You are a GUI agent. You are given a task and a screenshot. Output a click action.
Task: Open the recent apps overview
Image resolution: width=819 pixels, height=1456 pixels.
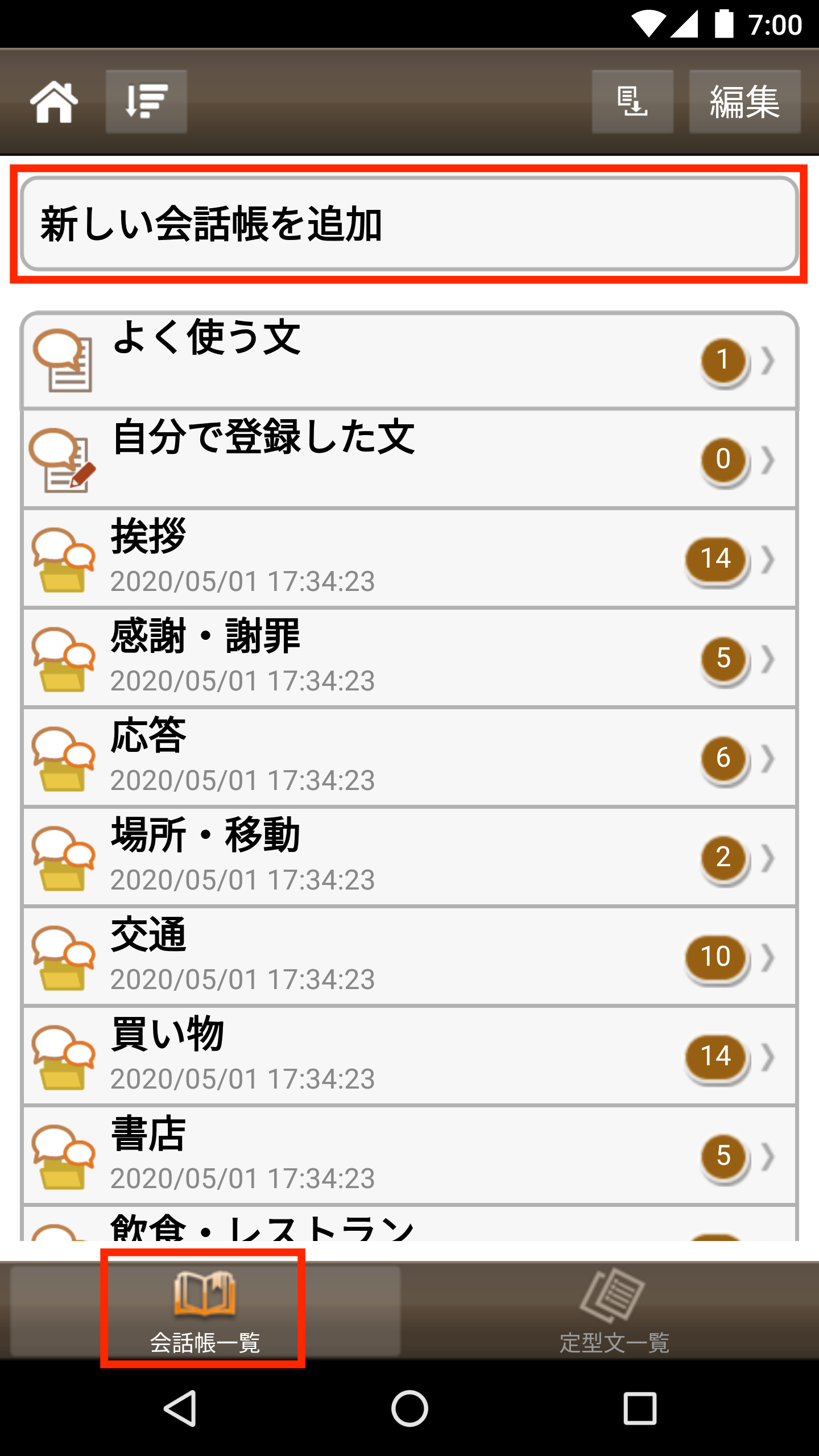[640, 1408]
